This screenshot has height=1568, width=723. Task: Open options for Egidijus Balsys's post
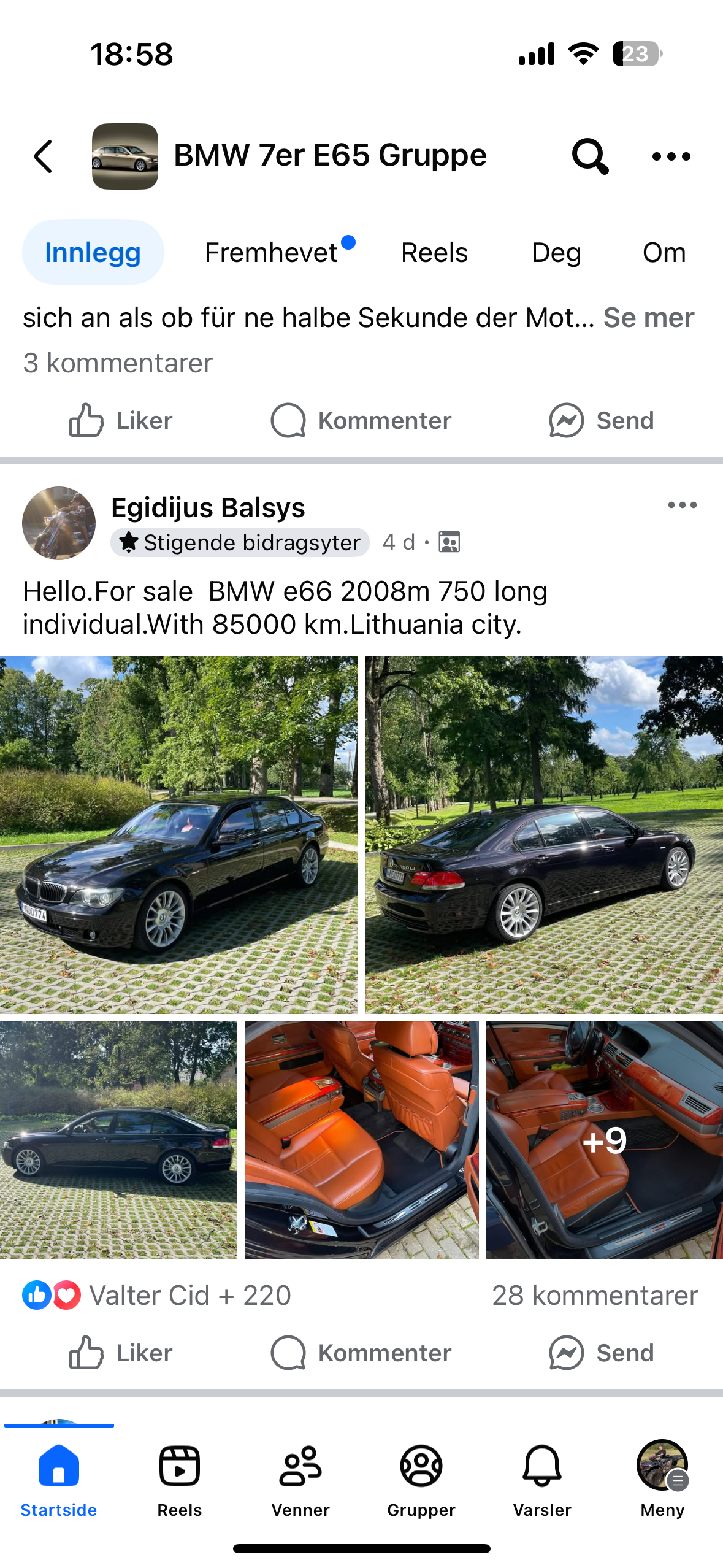[x=682, y=505]
